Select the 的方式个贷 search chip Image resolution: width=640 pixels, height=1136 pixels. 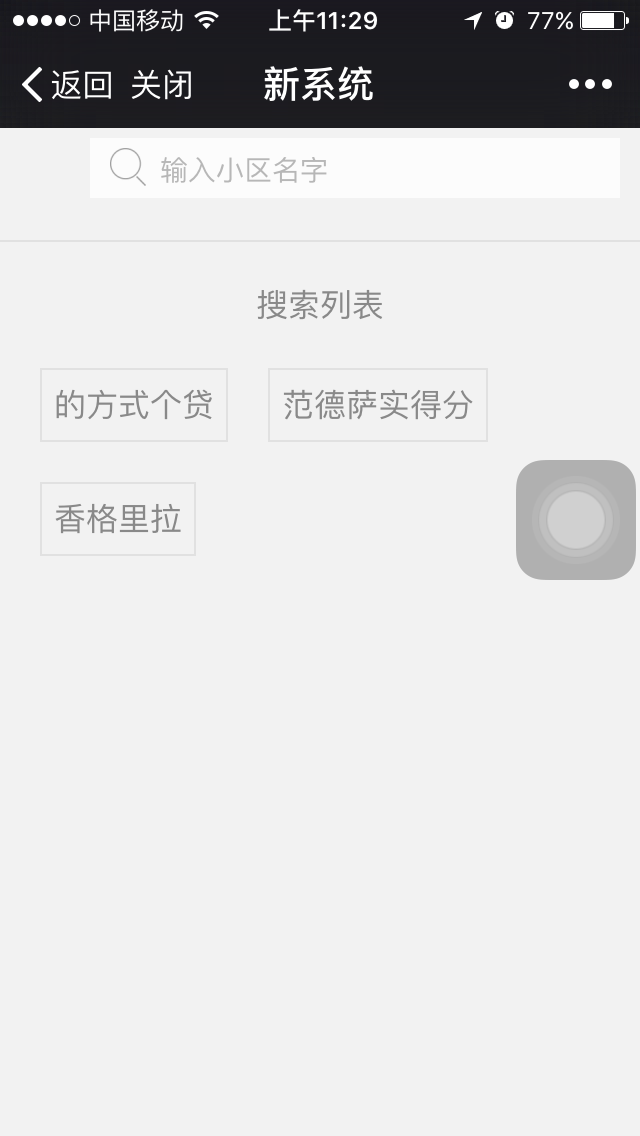134,405
